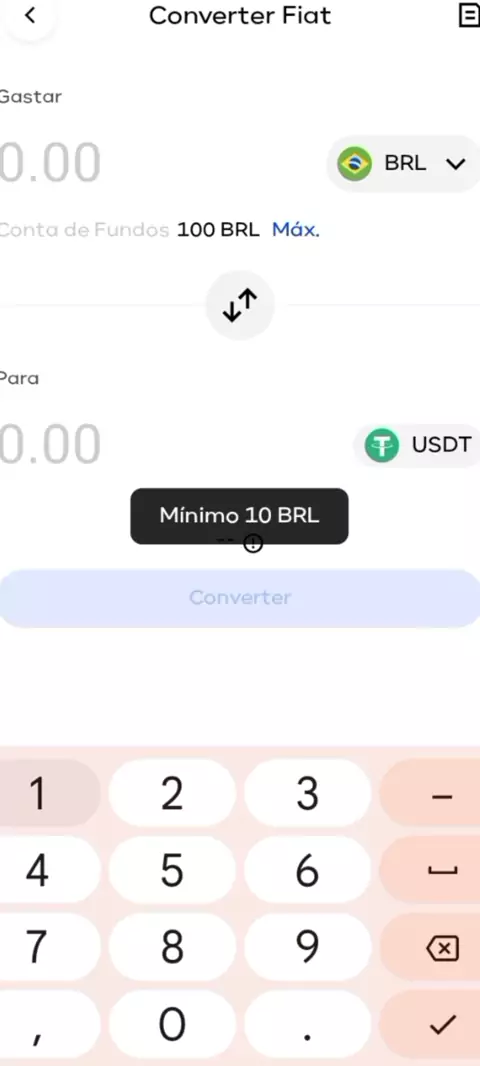Screen dimensions: 480x1066
Task: Swap the Gastar and Para currencies
Action: pos(240,305)
